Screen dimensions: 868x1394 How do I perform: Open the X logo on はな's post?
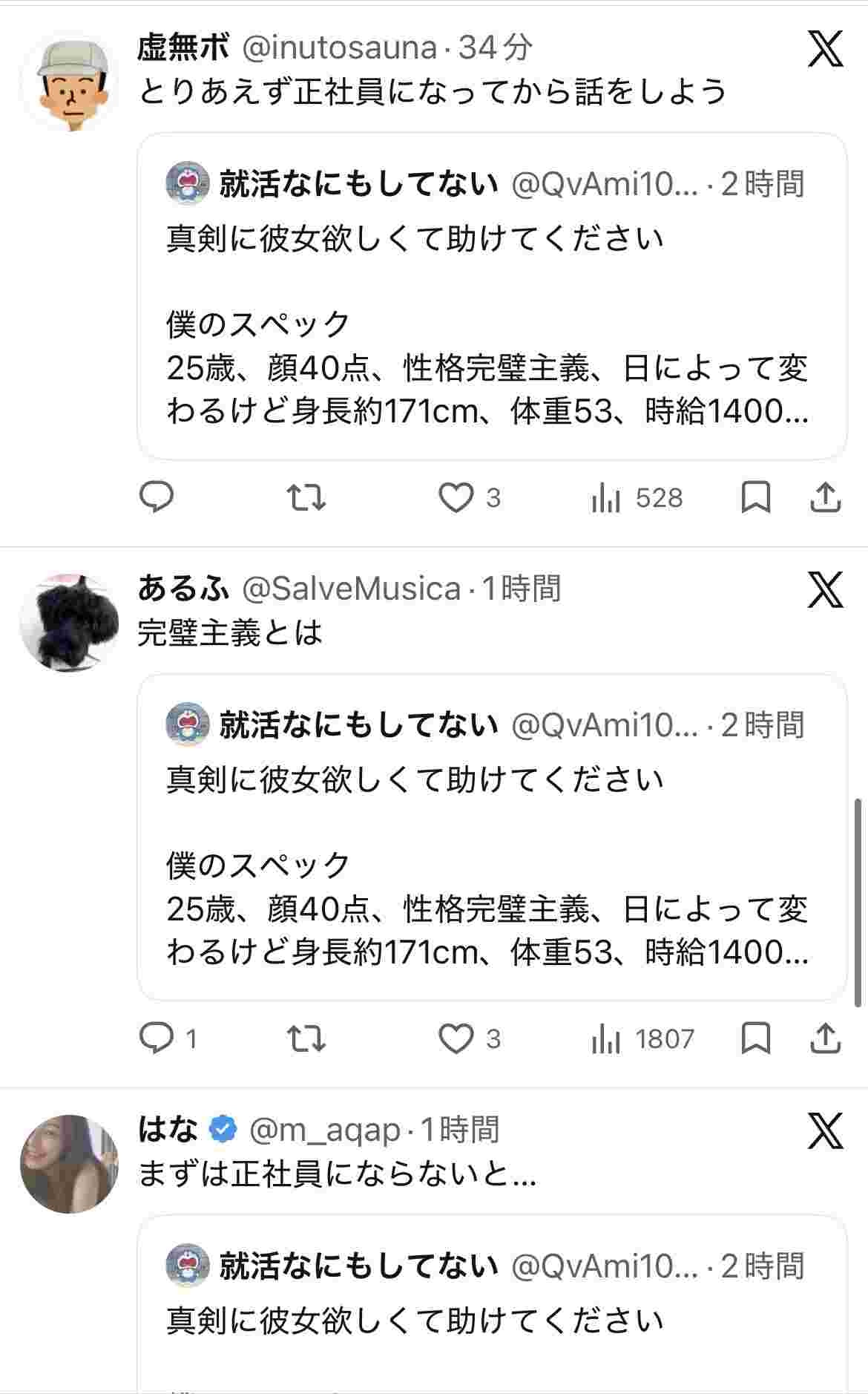pos(825,1131)
